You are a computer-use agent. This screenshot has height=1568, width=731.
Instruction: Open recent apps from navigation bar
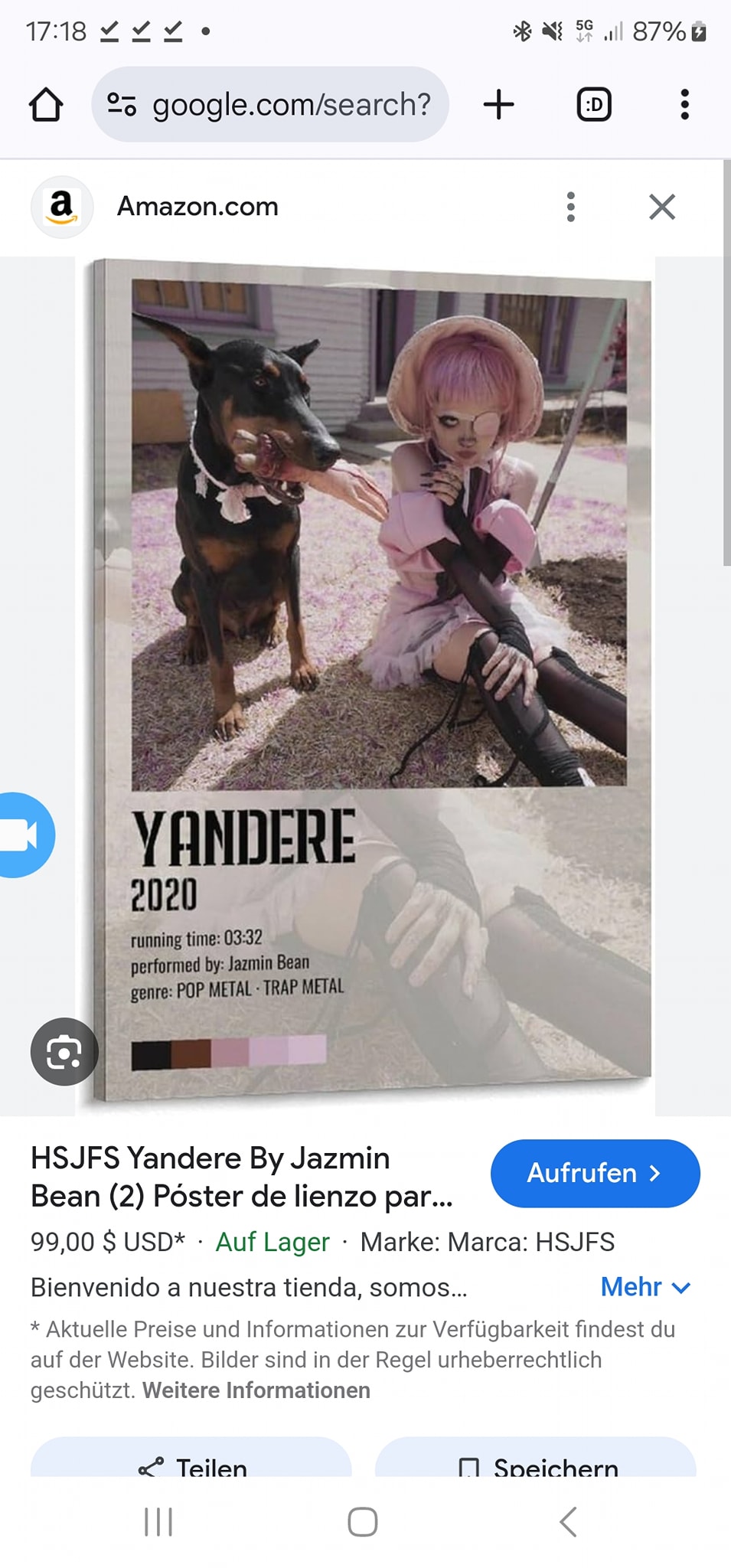(x=158, y=1522)
